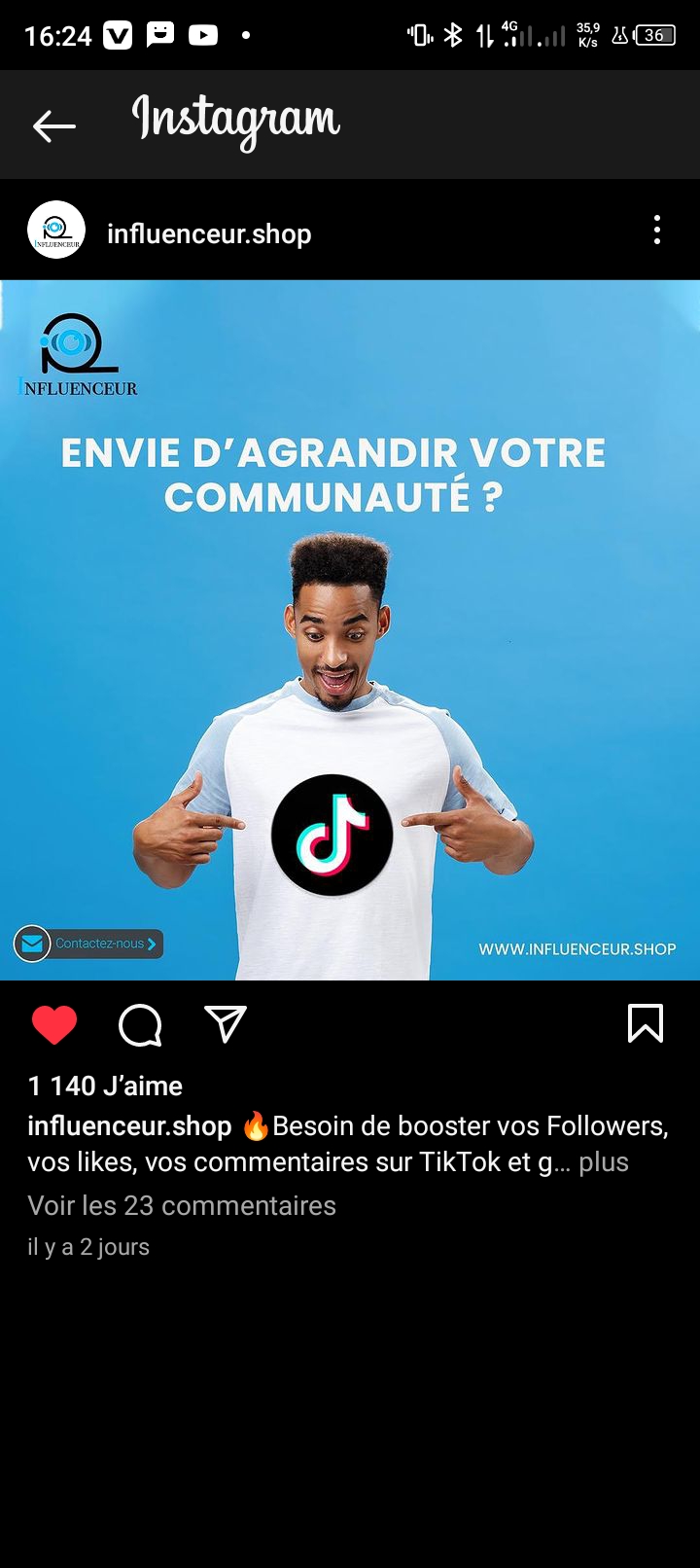This screenshot has height=1568, width=700.
Task: Save the post with the bookmark icon
Action: pyautogui.click(x=646, y=1023)
